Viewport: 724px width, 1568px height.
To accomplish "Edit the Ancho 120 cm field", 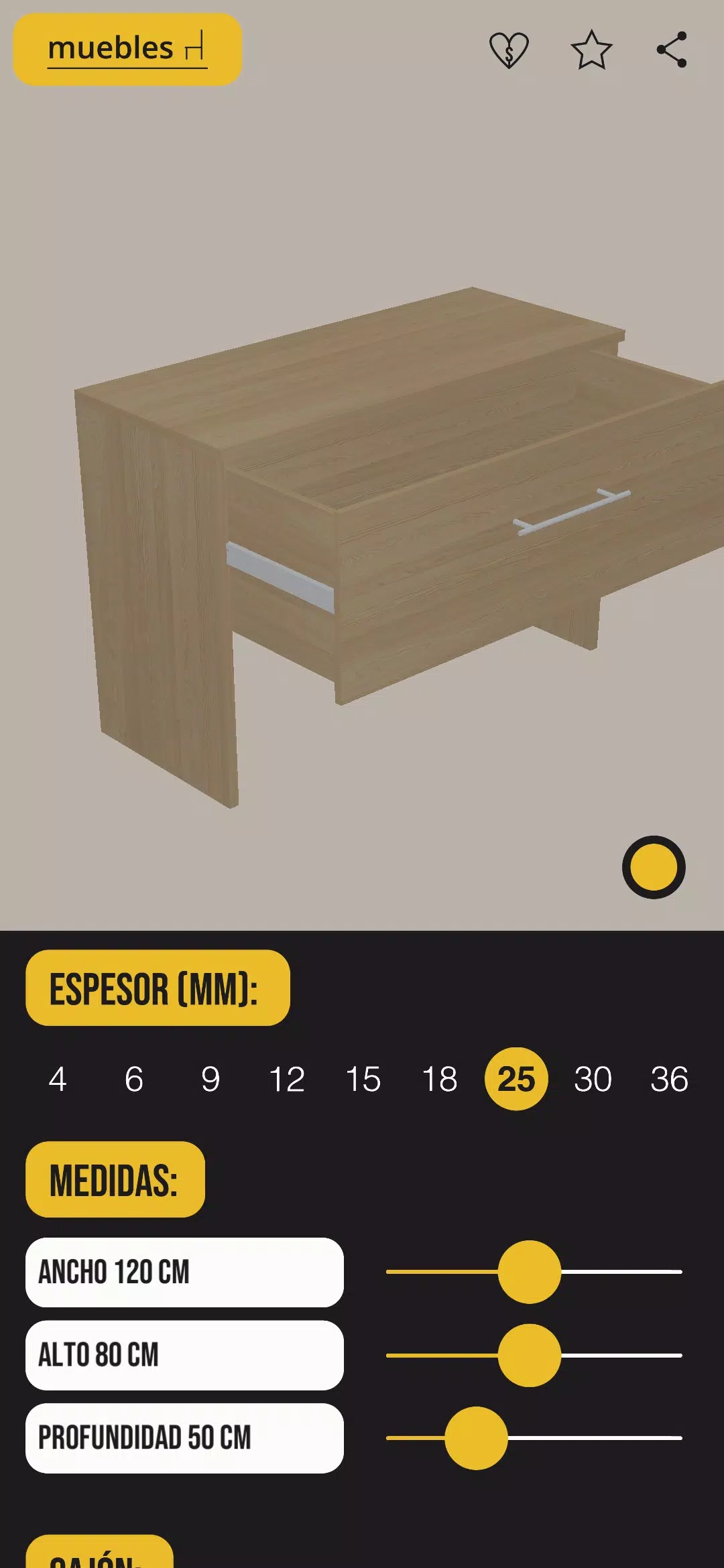I will [x=184, y=1272].
